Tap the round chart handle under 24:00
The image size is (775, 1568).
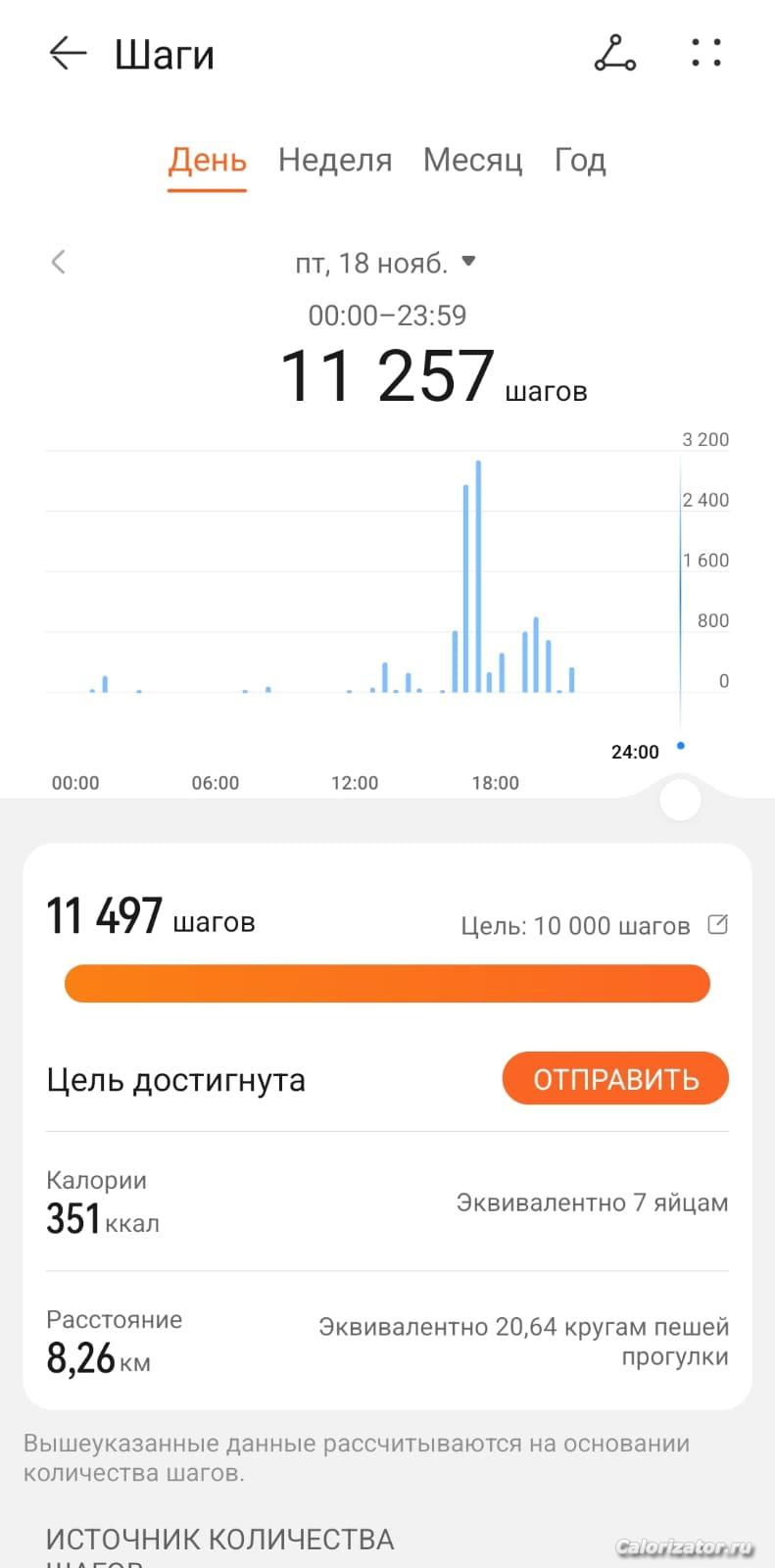(x=681, y=800)
